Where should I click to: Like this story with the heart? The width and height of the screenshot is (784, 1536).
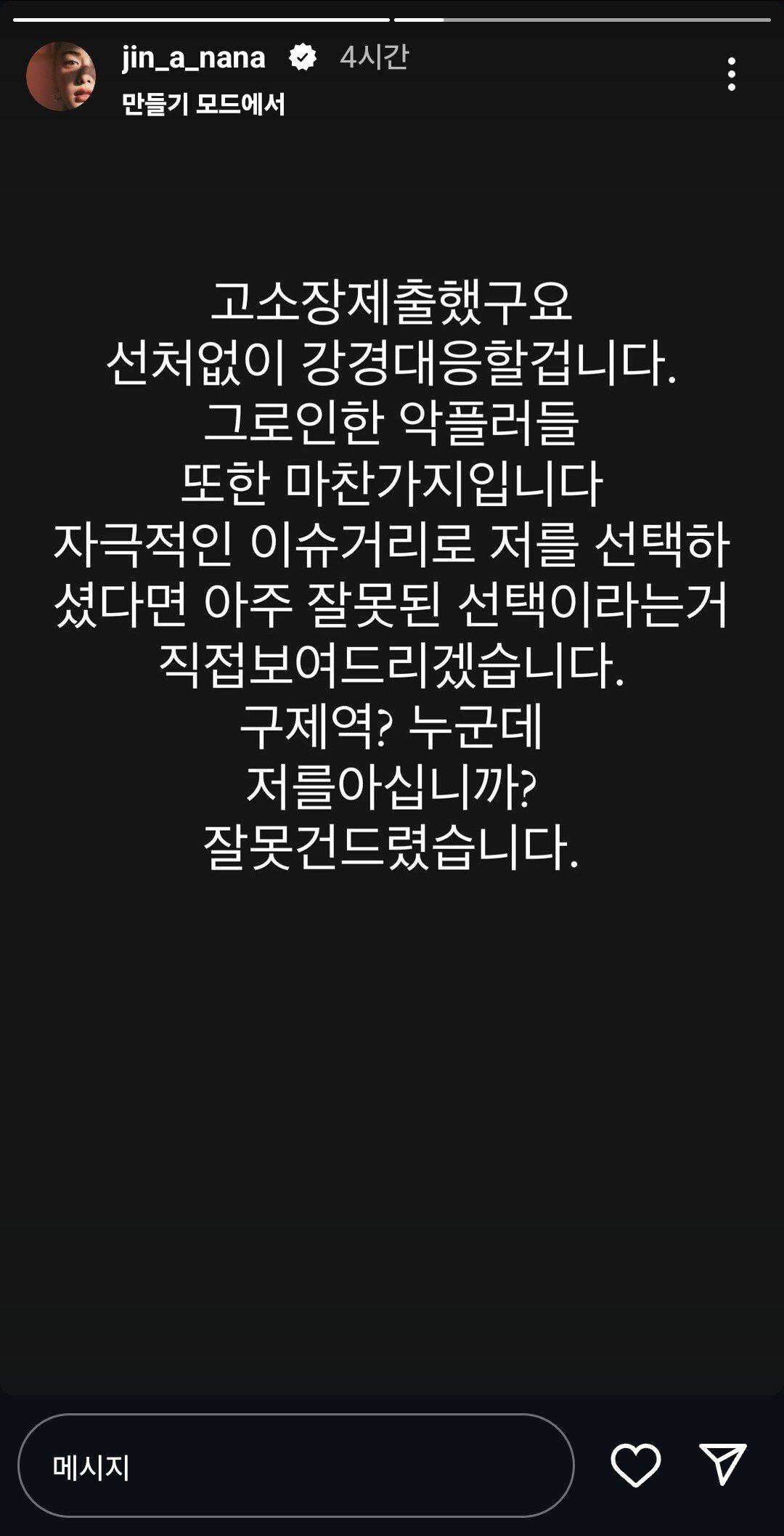[635, 1465]
